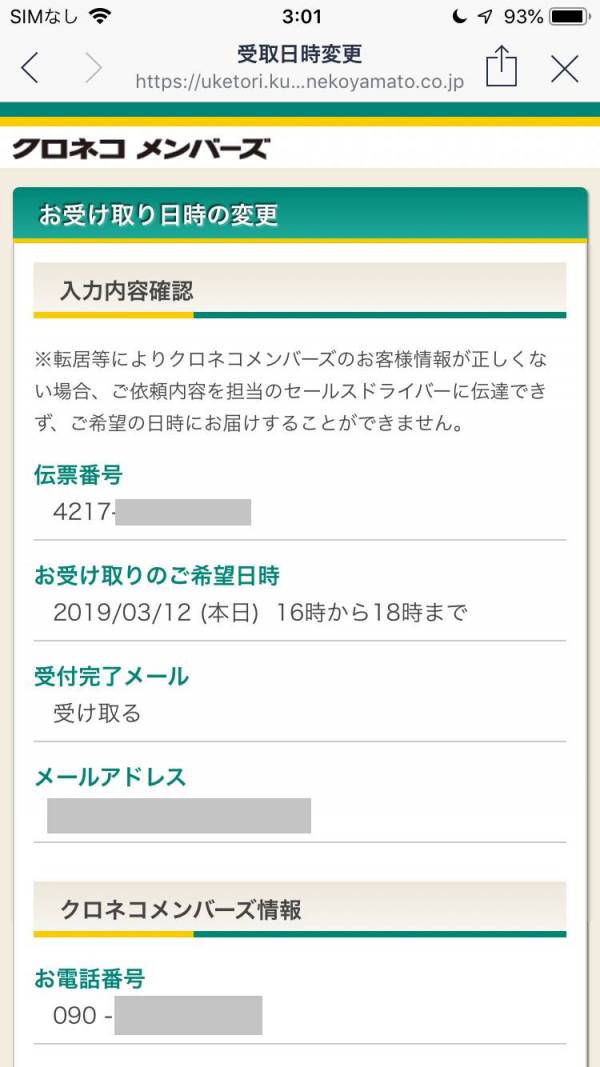Go back to the previous page
Screen dimensions: 600x1067
(x=30, y=68)
